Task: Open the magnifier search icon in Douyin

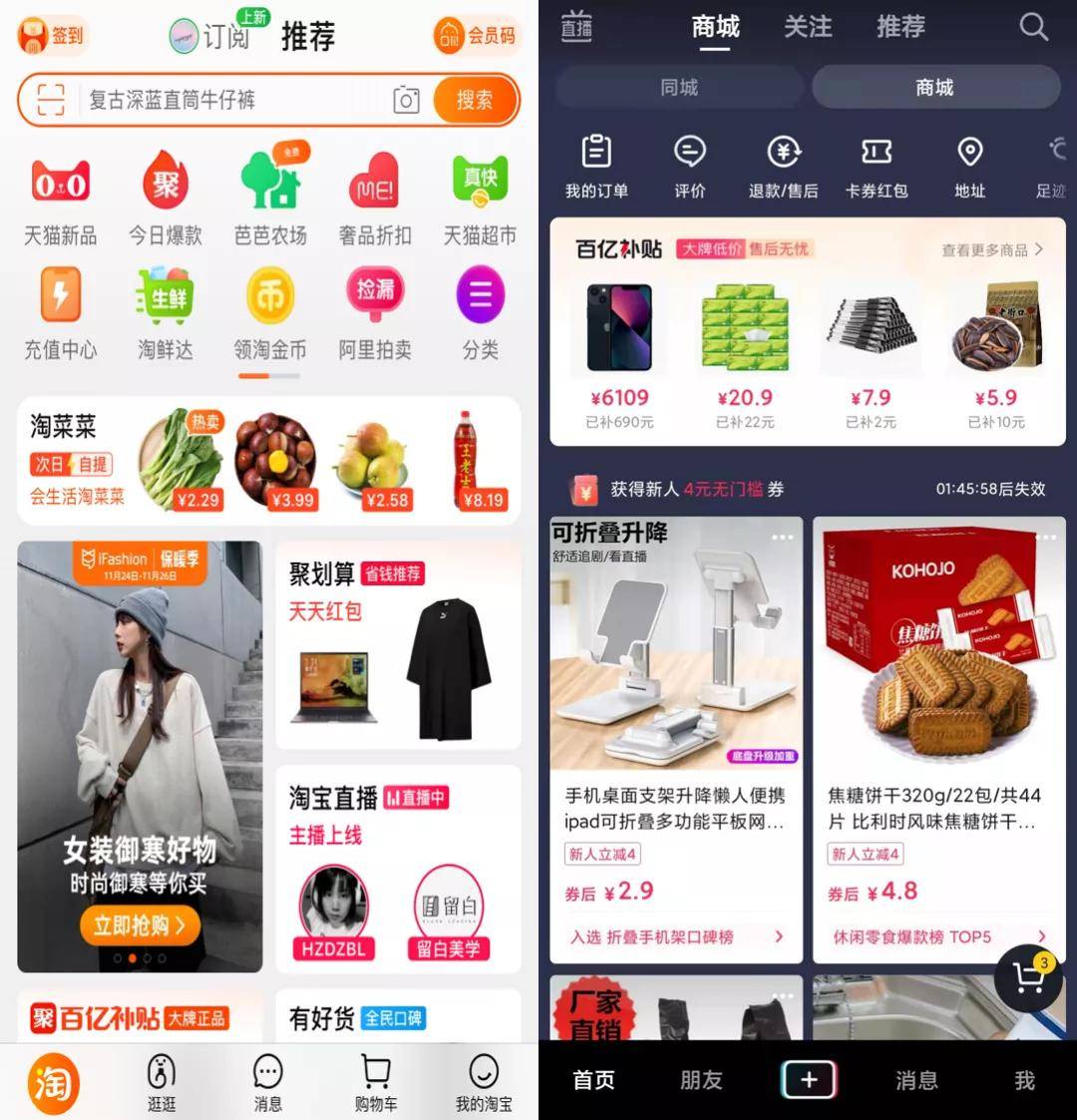Action: click(1033, 28)
